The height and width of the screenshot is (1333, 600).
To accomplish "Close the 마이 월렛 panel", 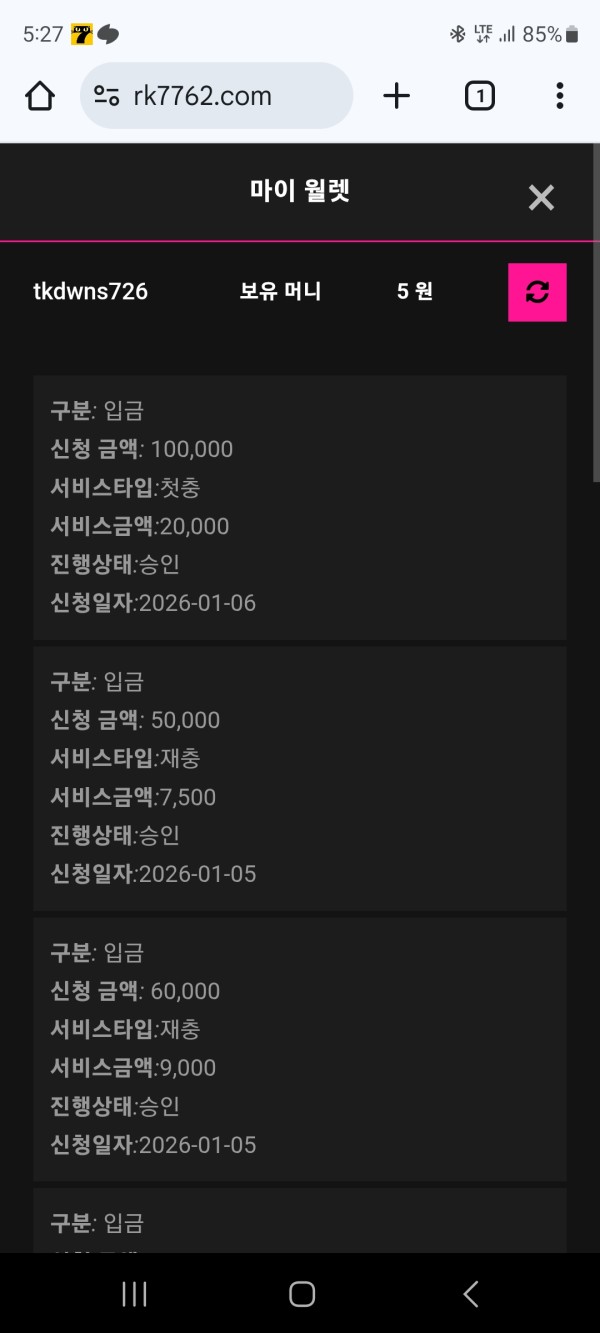I will [541, 197].
